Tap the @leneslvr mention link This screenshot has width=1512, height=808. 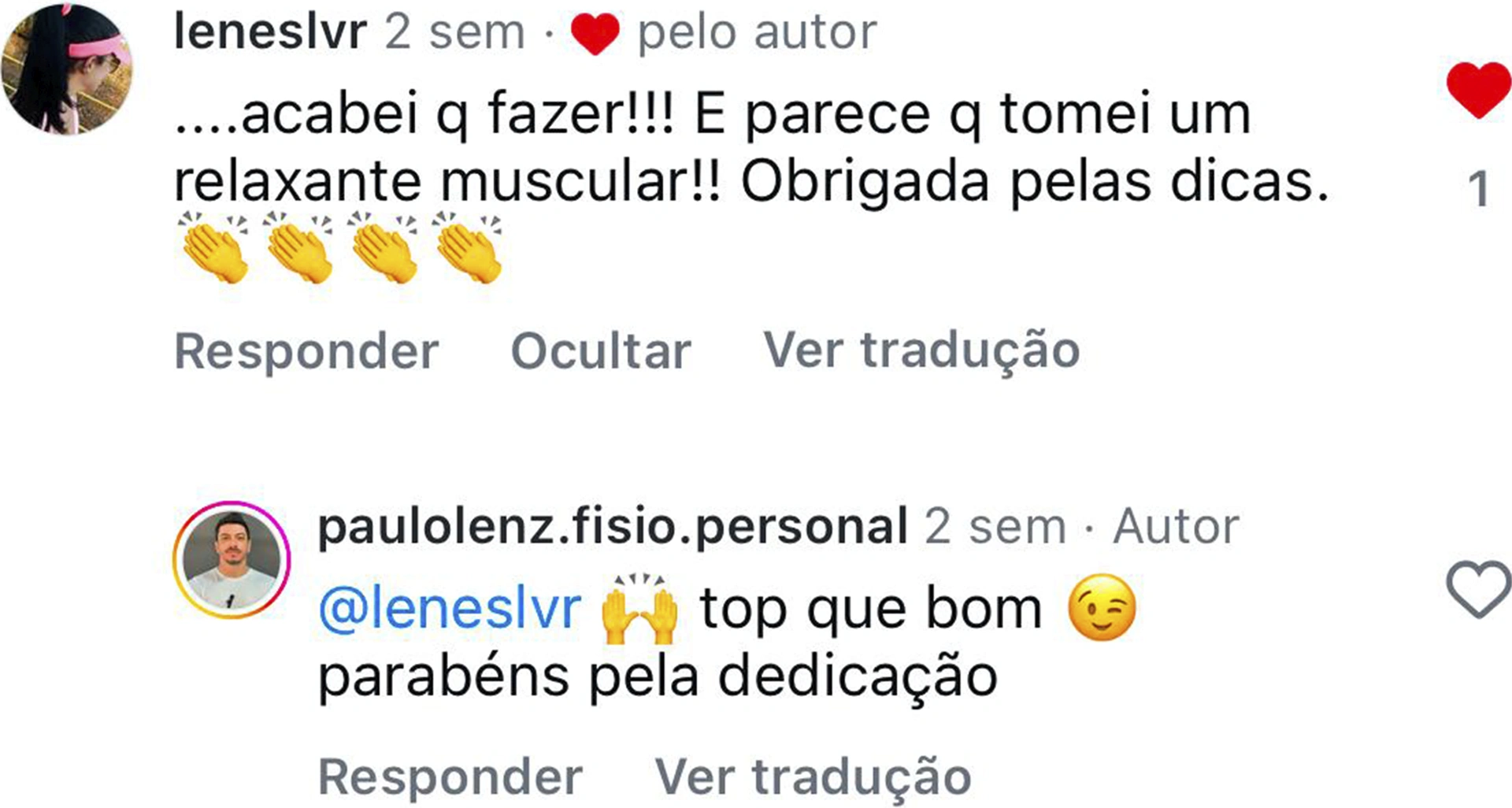click(x=450, y=609)
